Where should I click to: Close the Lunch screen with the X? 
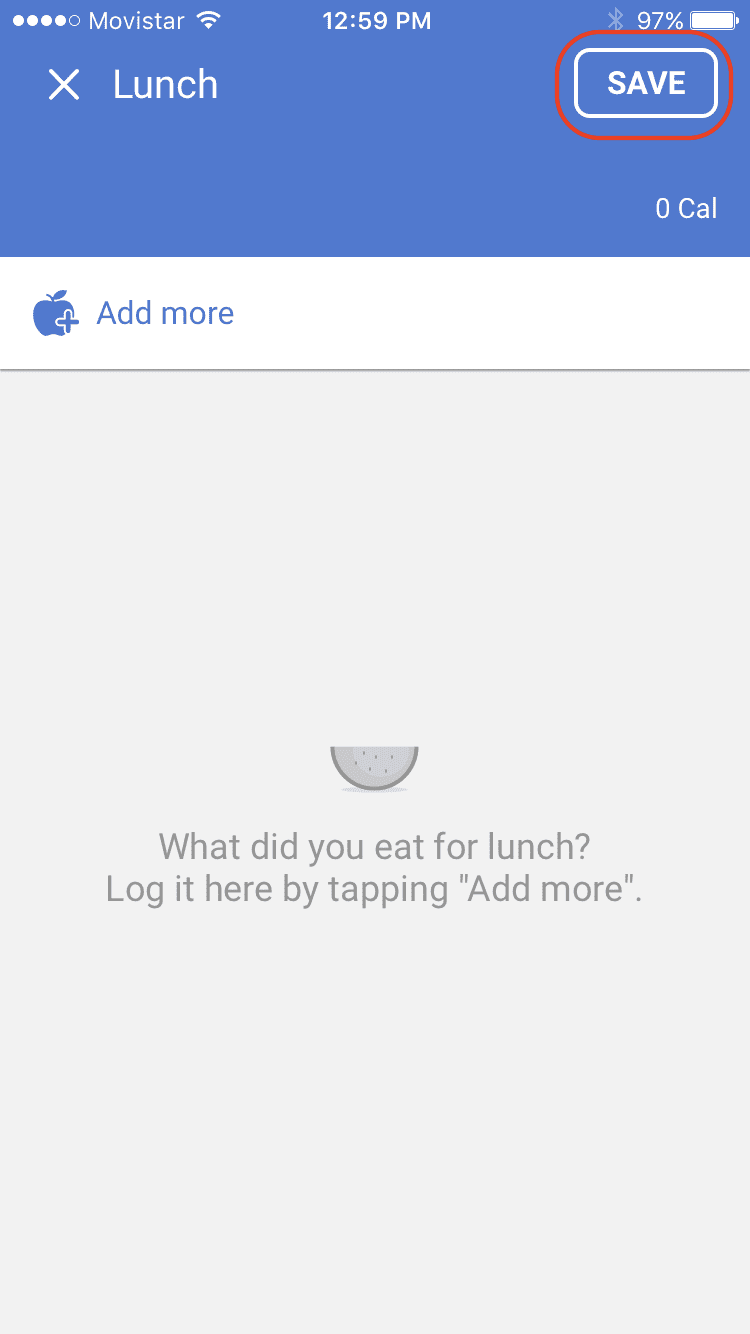[64, 85]
